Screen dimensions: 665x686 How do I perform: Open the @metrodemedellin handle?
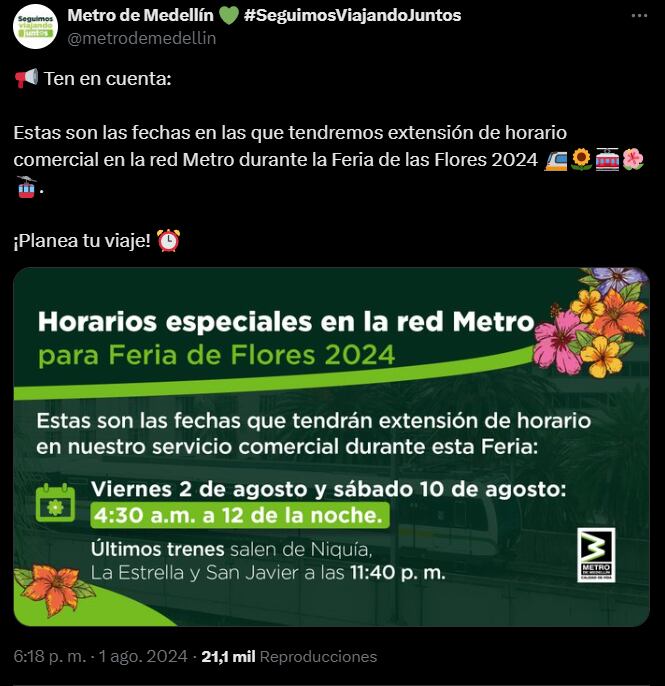tap(141, 38)
